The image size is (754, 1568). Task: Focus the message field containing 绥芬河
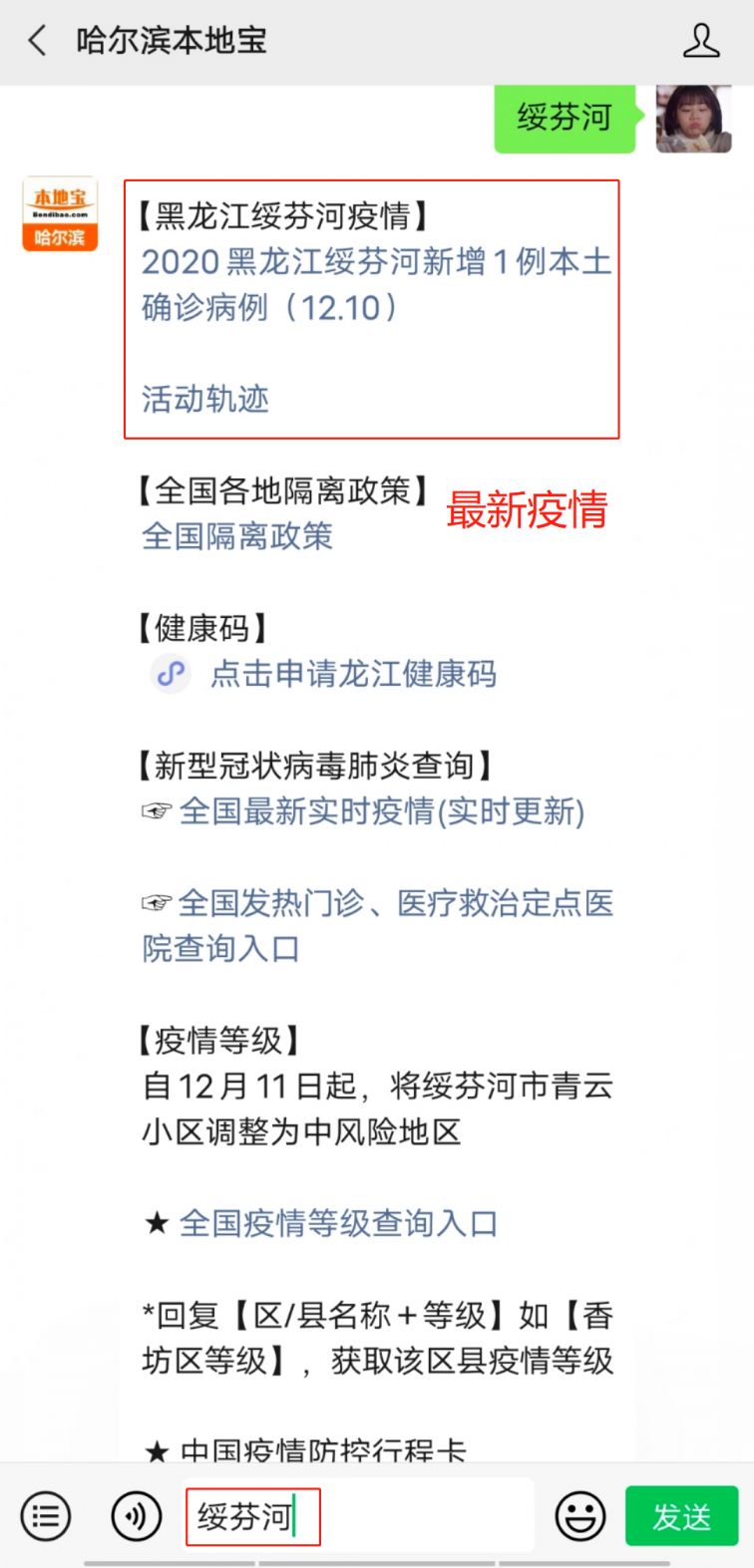click(359, 1517)
